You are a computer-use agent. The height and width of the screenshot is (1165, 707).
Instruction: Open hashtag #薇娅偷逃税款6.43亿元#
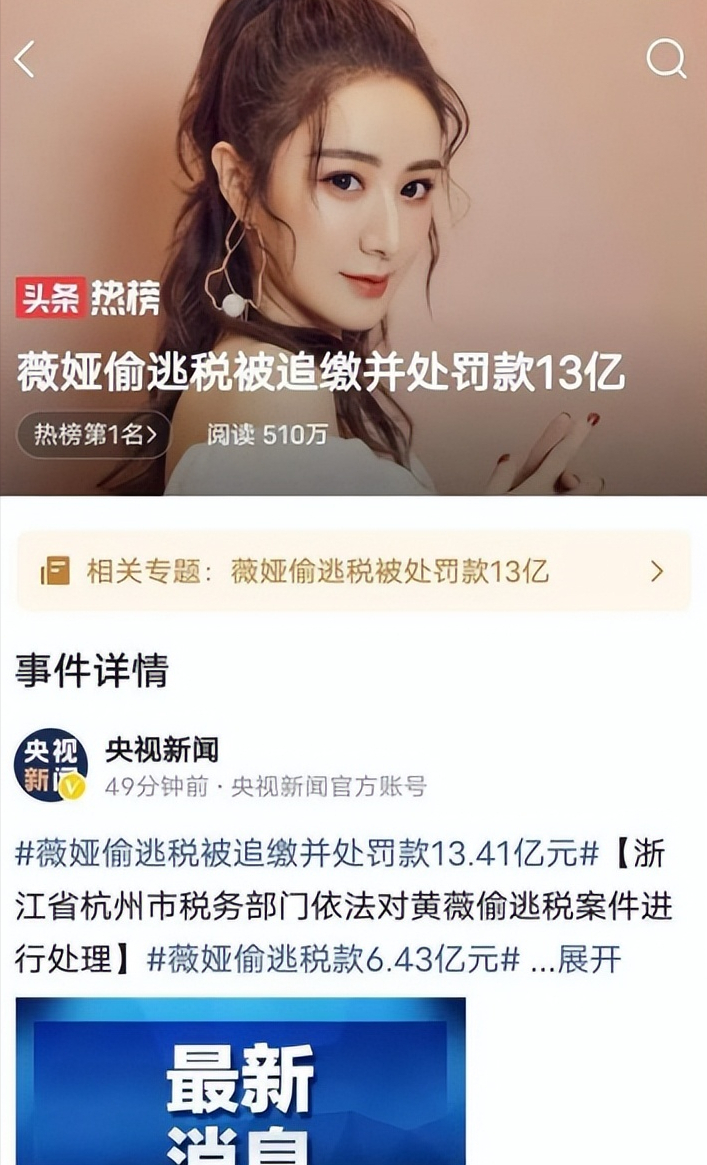334,959
